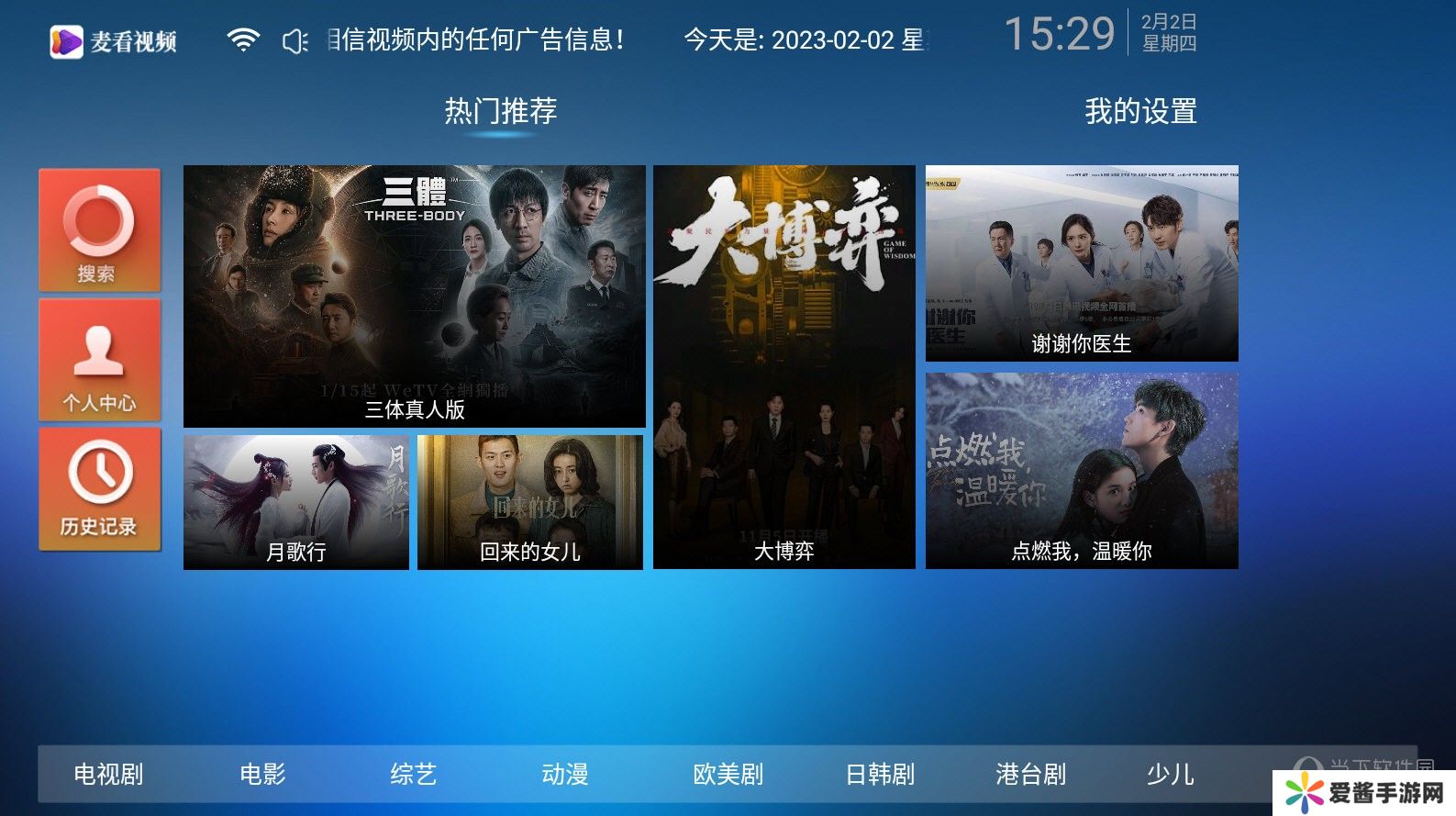Viewport: 1456px width, 816px height.
Task: Open 三体真人版 show card
Action: click(414, 296)
